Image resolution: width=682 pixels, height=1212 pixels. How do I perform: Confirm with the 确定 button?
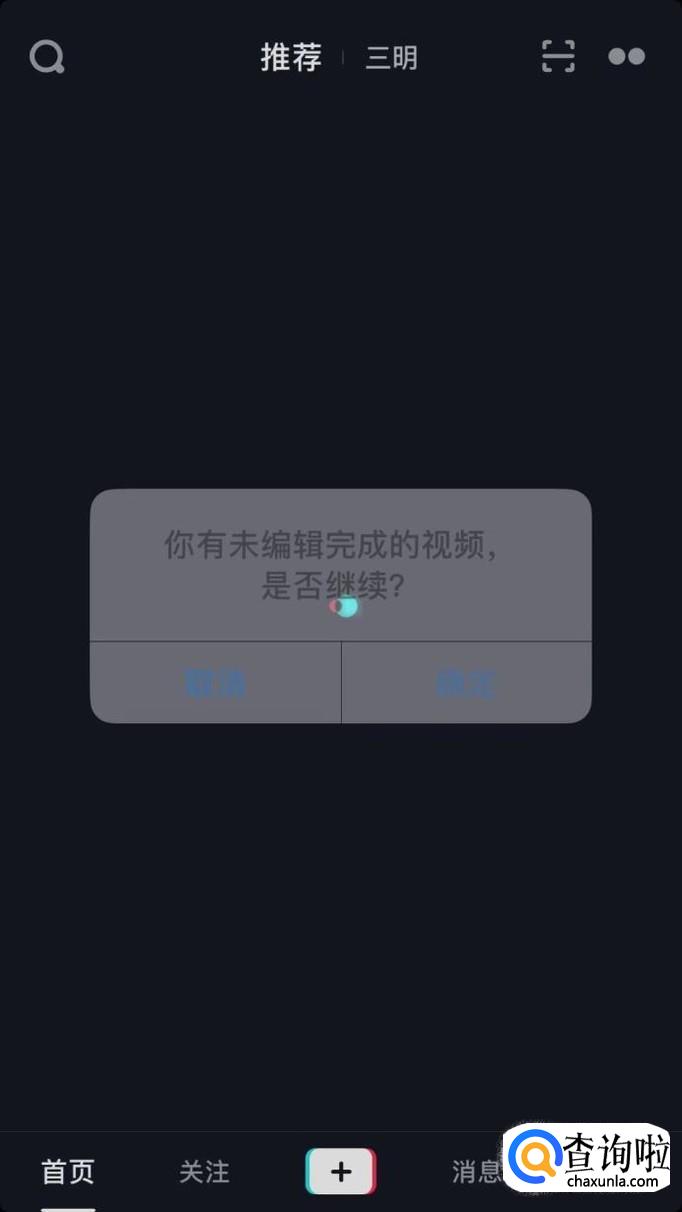466,683
